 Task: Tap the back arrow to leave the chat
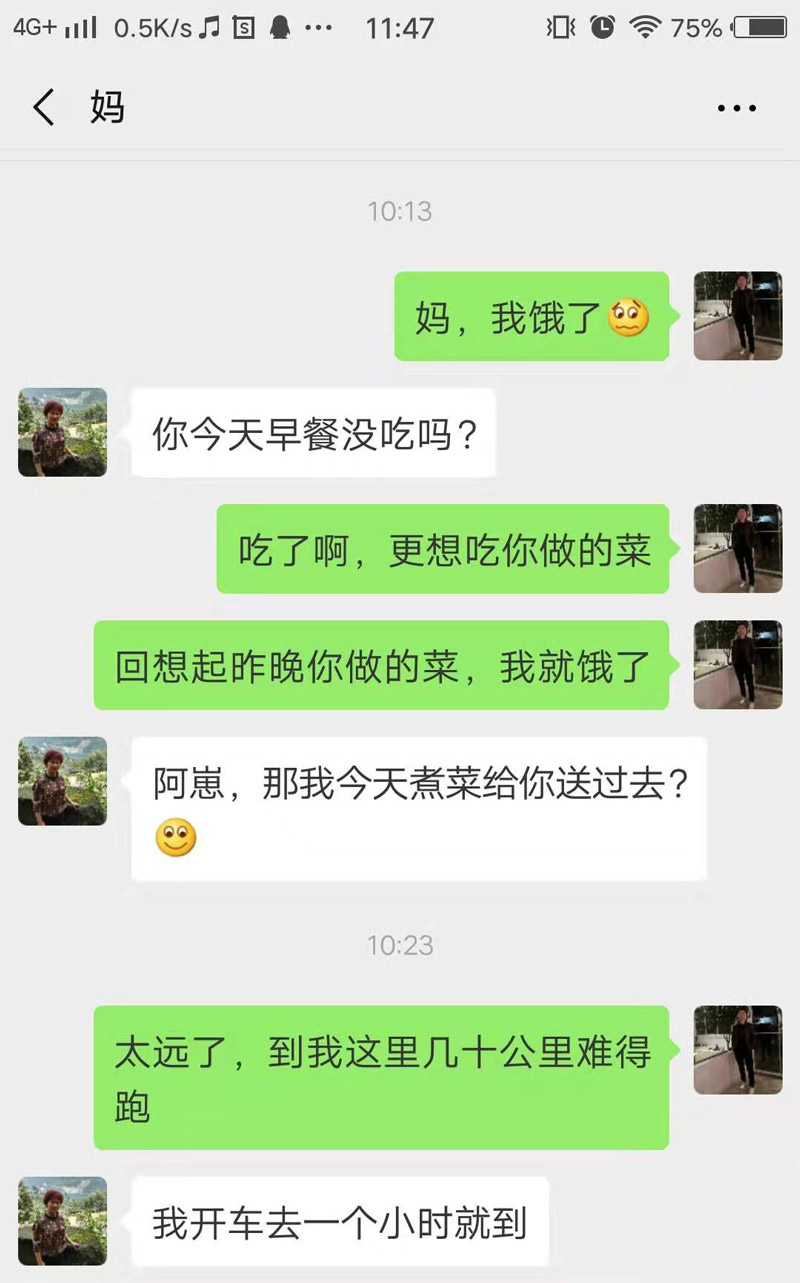tap(42, 107)
